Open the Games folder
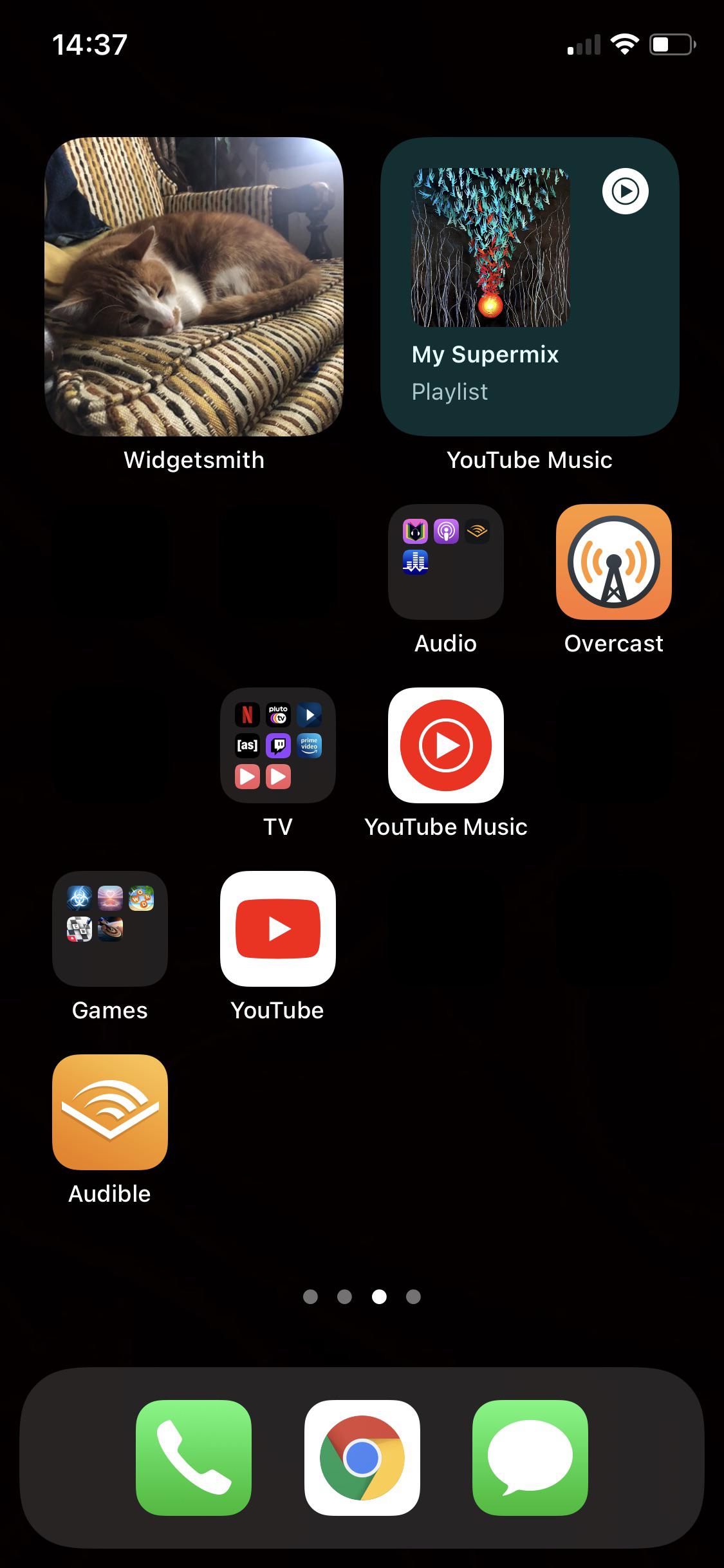The width and height of the screenshot is (724, 1568). coord(109,928)
